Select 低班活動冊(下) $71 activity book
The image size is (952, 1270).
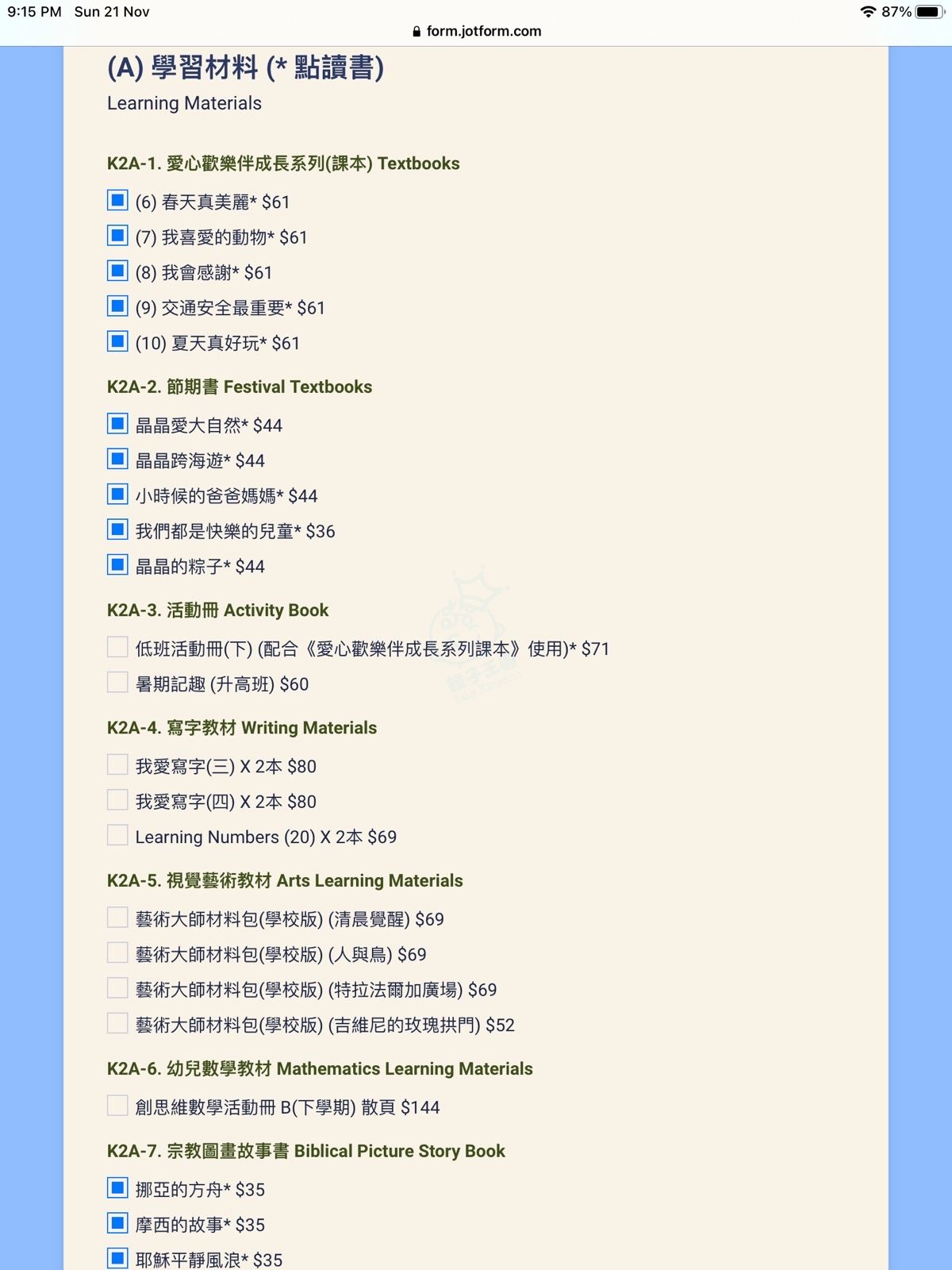coord(117,648)
